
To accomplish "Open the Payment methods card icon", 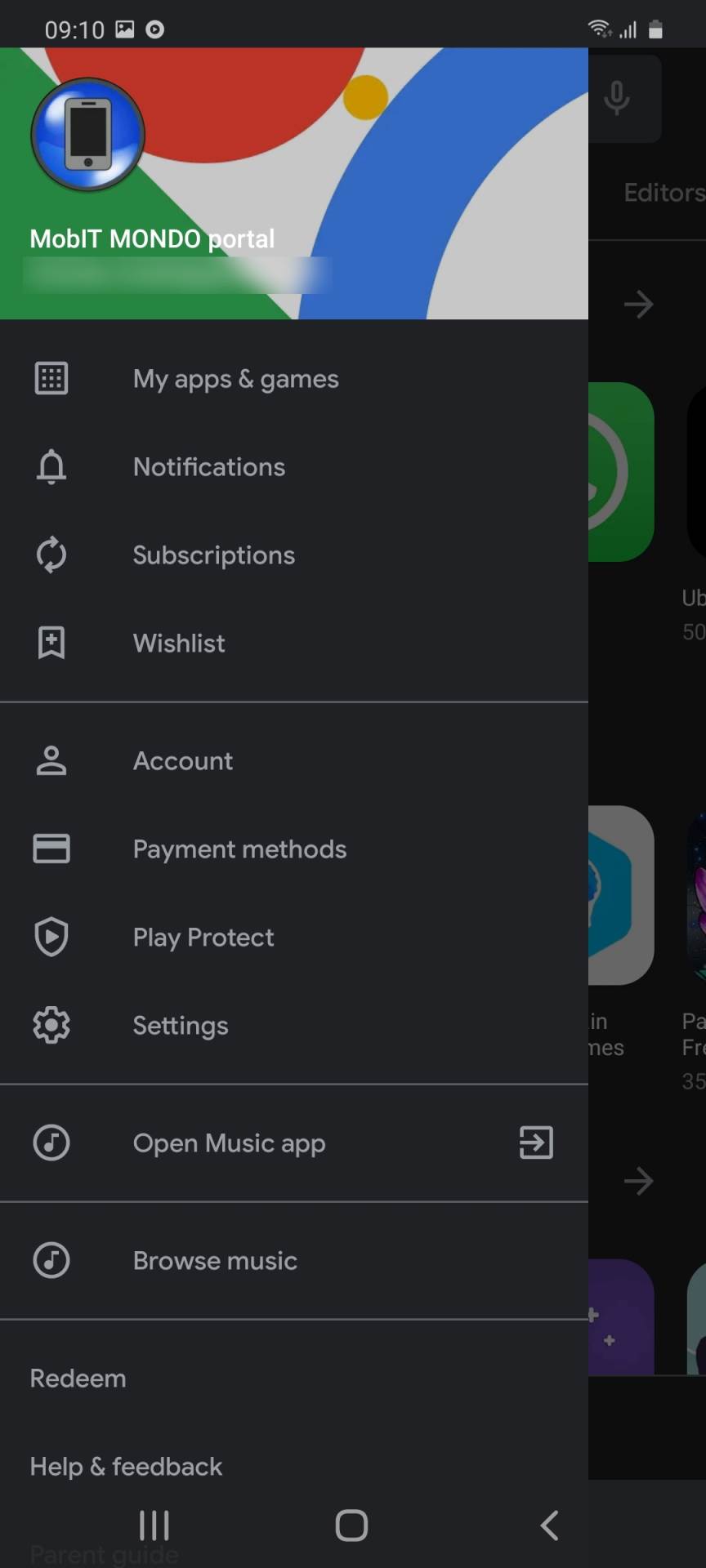I will 51,849.
